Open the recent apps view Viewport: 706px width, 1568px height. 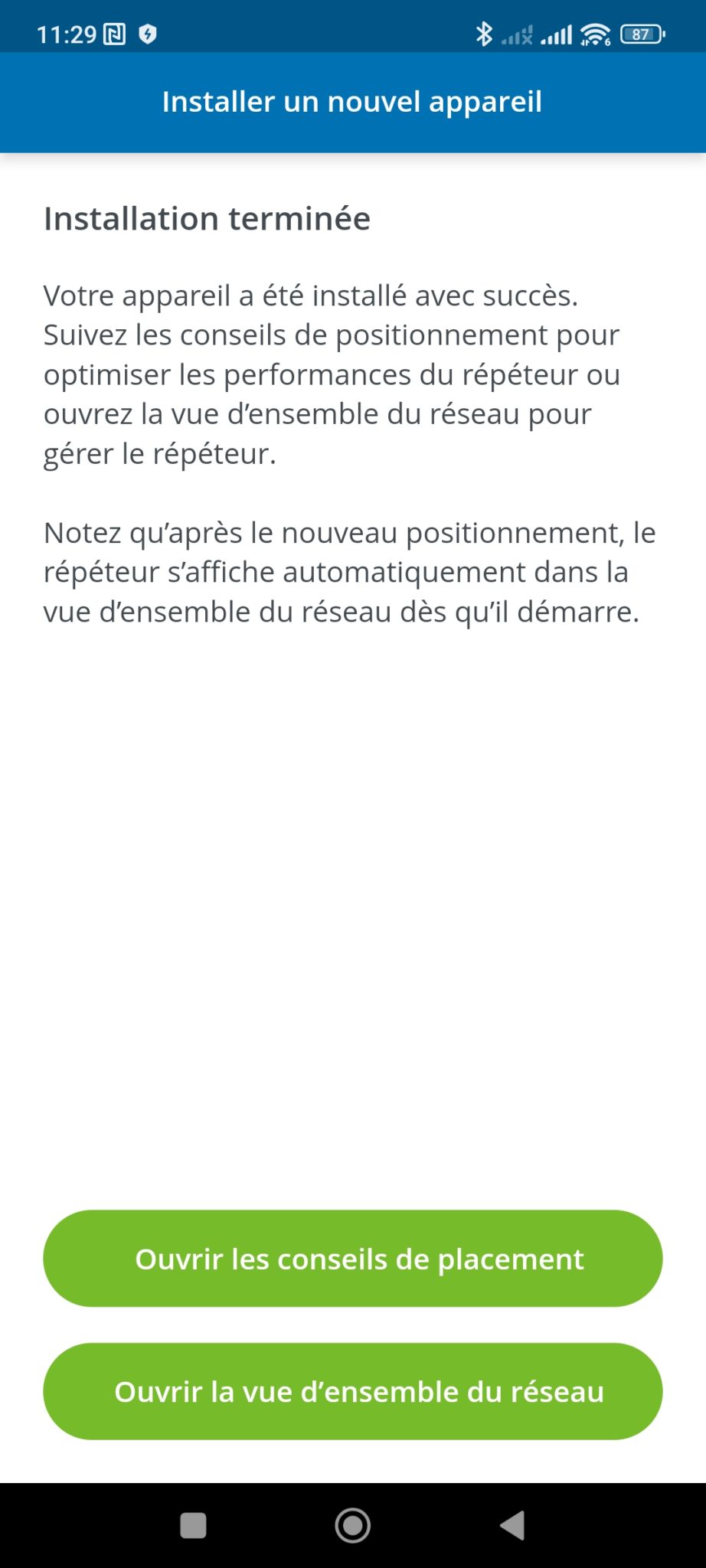(x=193, y=1525)
